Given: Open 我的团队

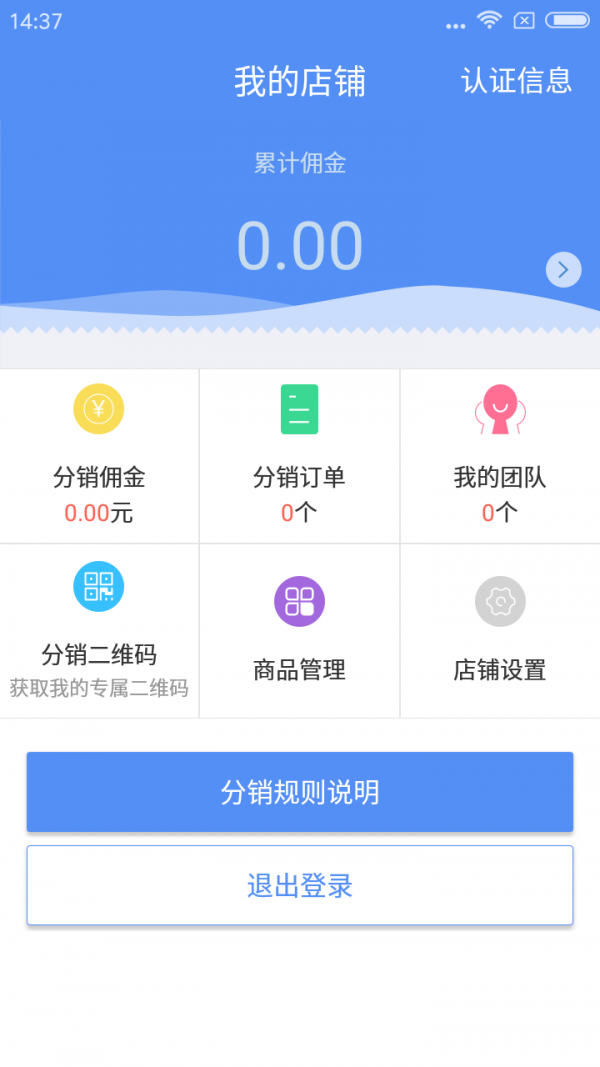Looking at the screenshot, I should 500,455.
